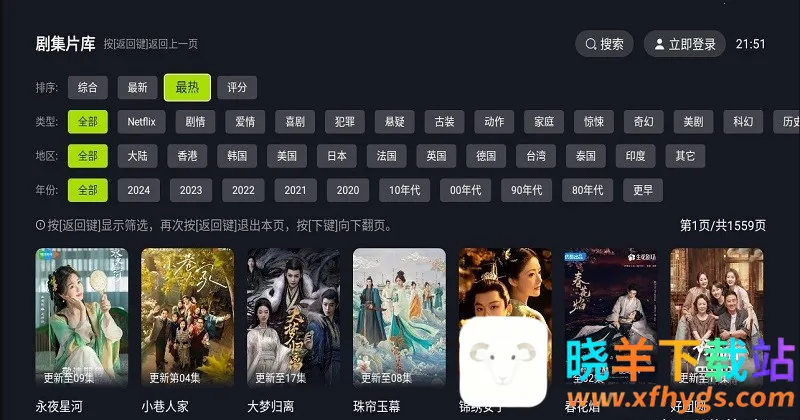Filter type by 古装
The height and width of the screenshot is (420, 800).
click(444, 122)
